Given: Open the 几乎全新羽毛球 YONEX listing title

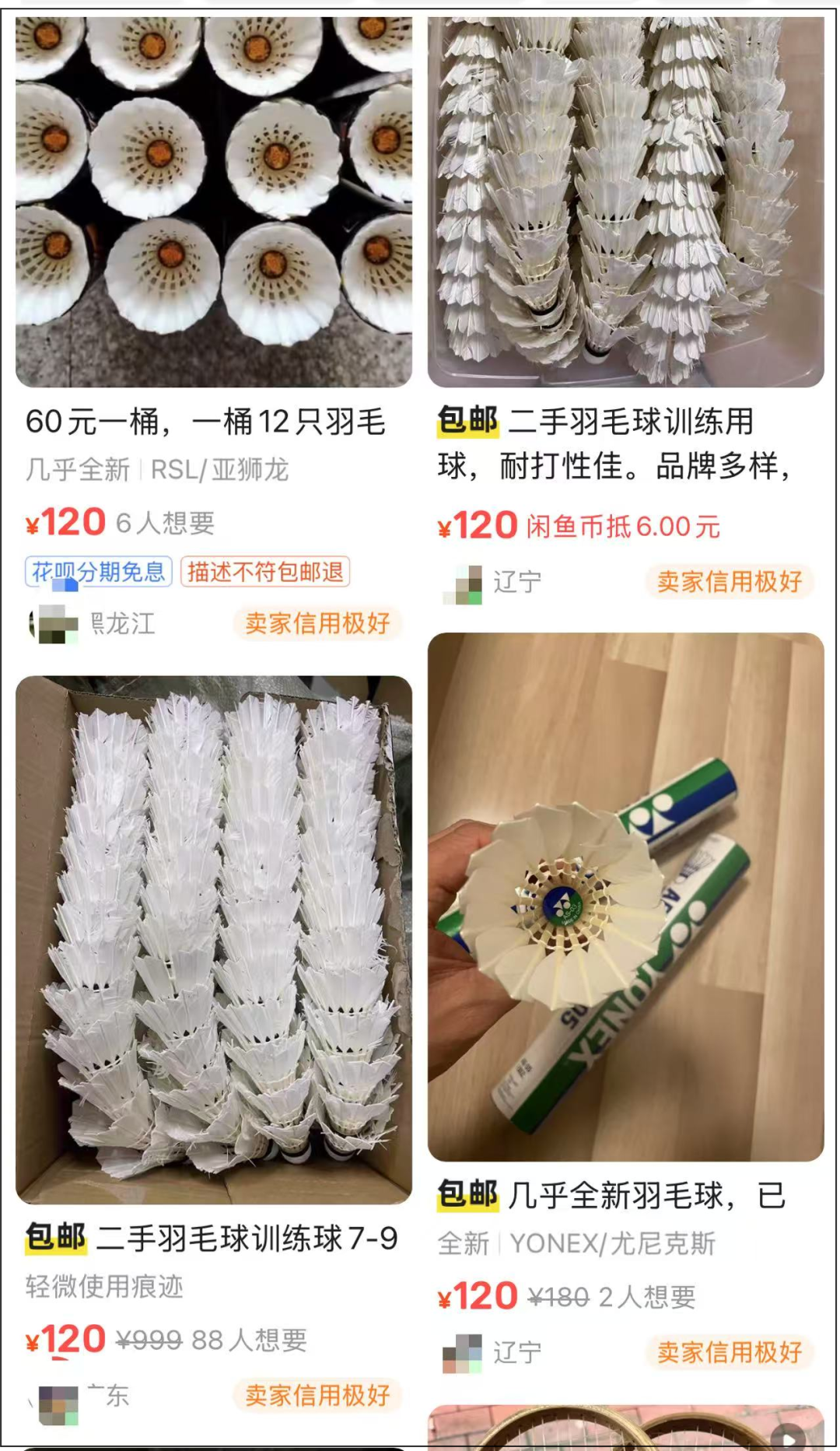Looking at the screenshot, I should coord(622,1197).
